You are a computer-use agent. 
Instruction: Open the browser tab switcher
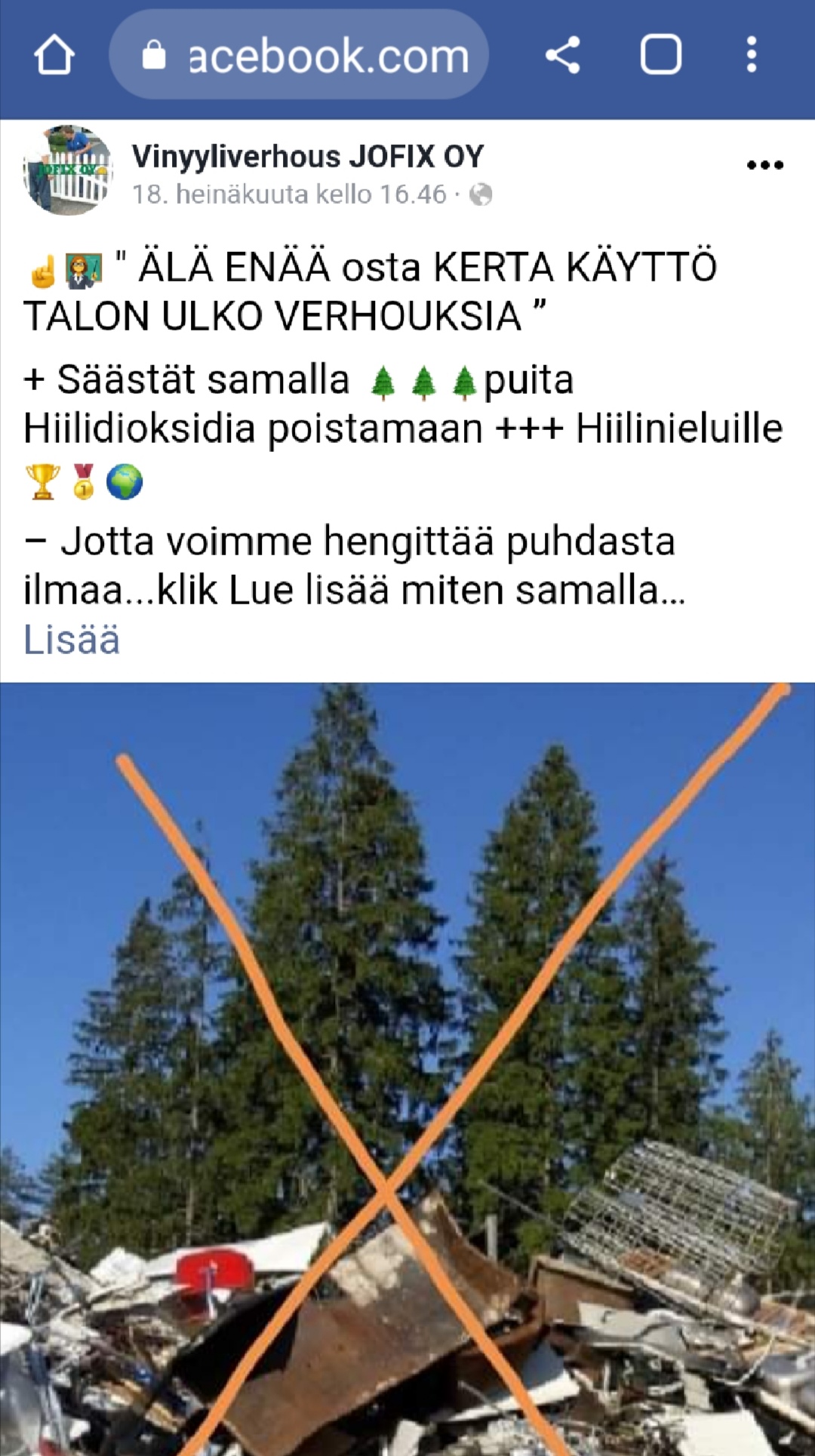660,55
